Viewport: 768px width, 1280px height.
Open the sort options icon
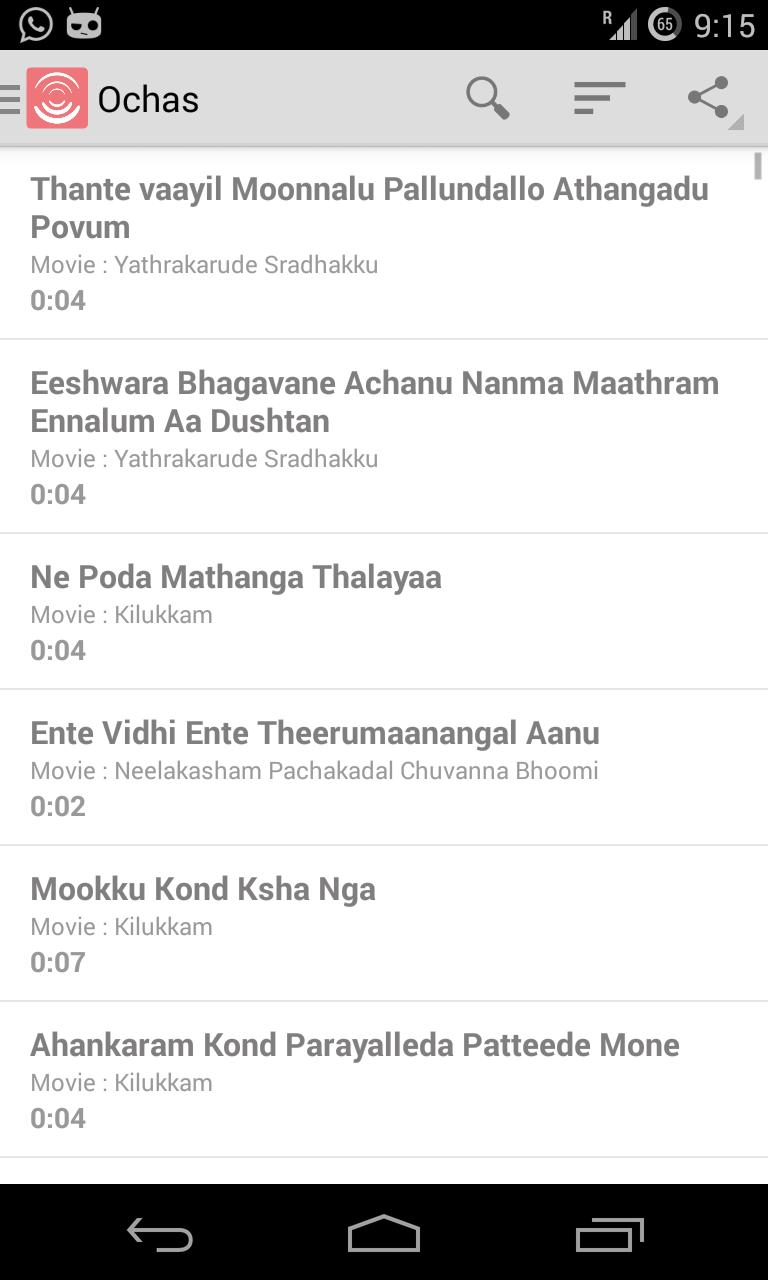tap(599, 99)
